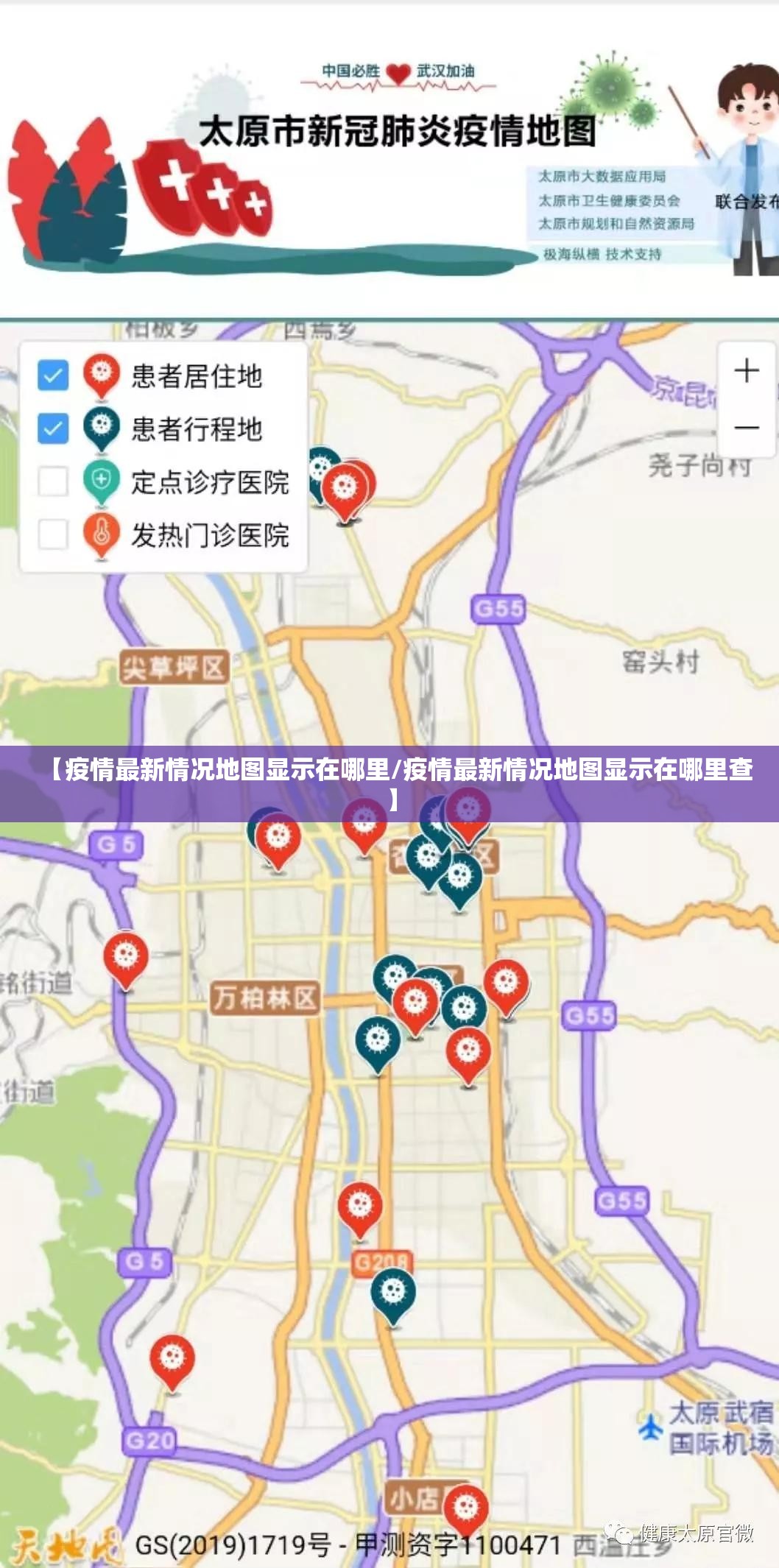Viewport: 779px width, 1568px height.
Task: Uncheck the 患者行程地 layer checkbox
Action: (53, 428)
